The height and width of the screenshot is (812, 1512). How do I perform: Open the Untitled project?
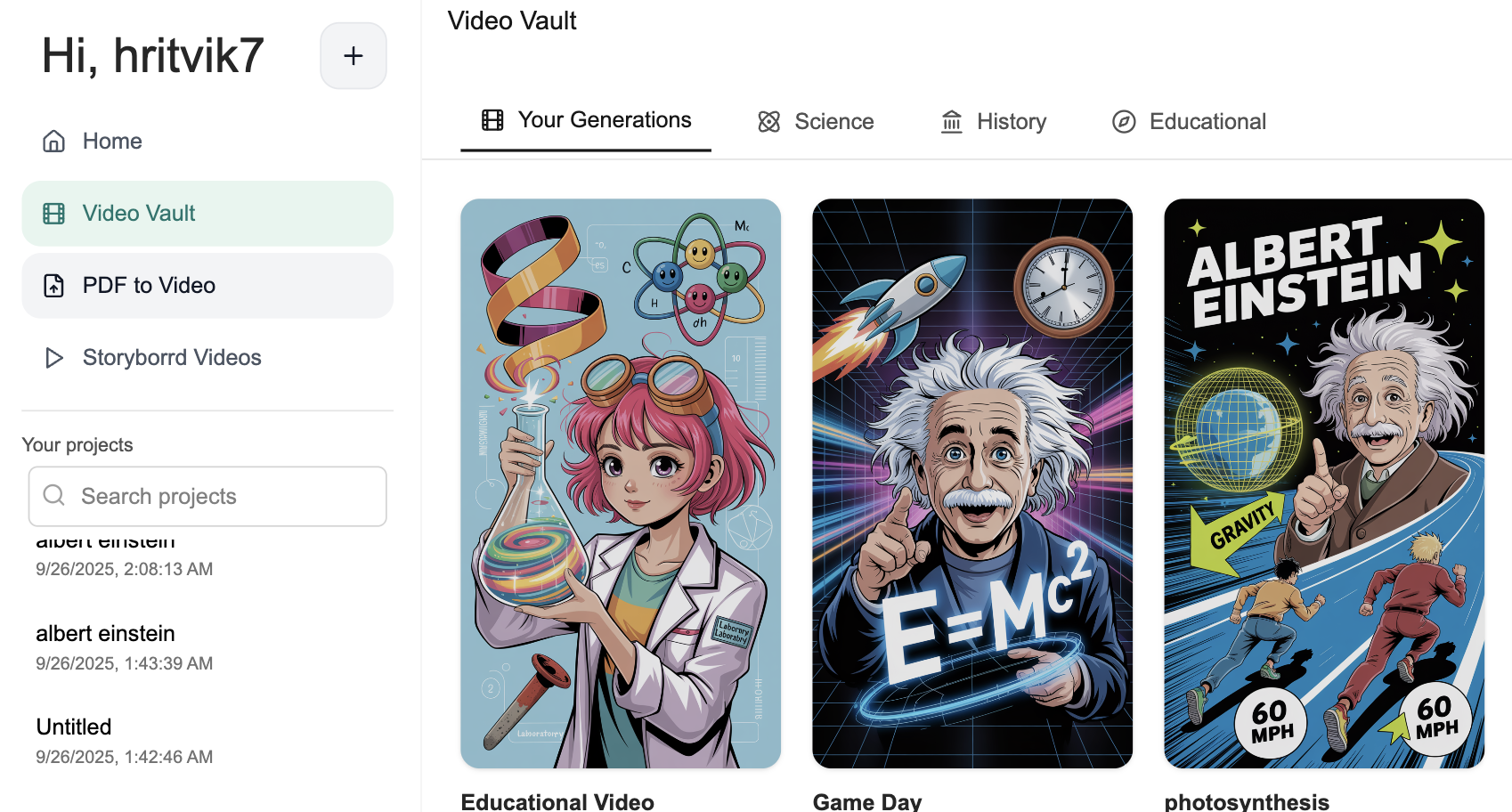tap(124, 740)
